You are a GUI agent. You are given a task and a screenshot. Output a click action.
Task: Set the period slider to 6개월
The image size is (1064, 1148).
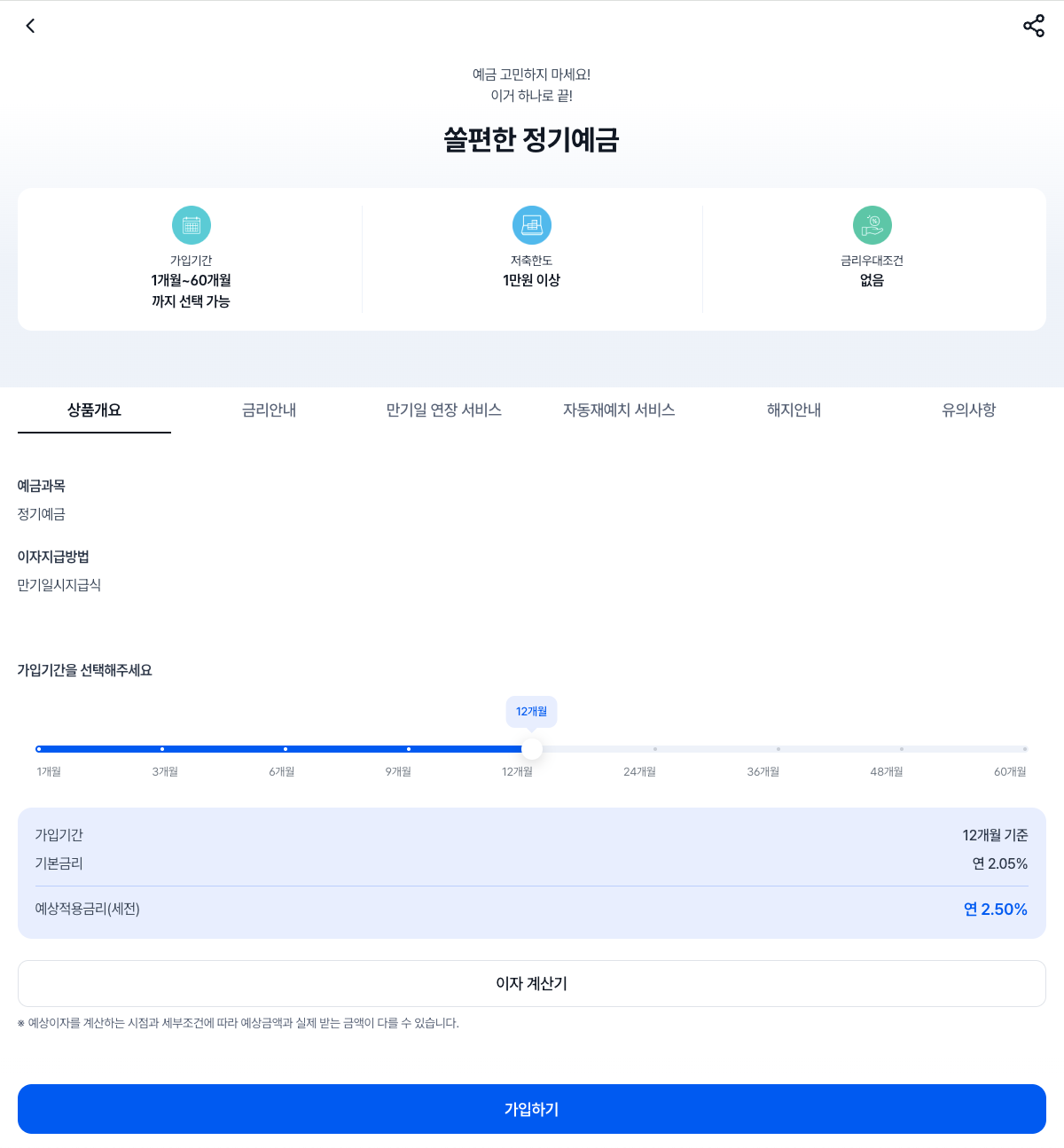tap(285, 749)
